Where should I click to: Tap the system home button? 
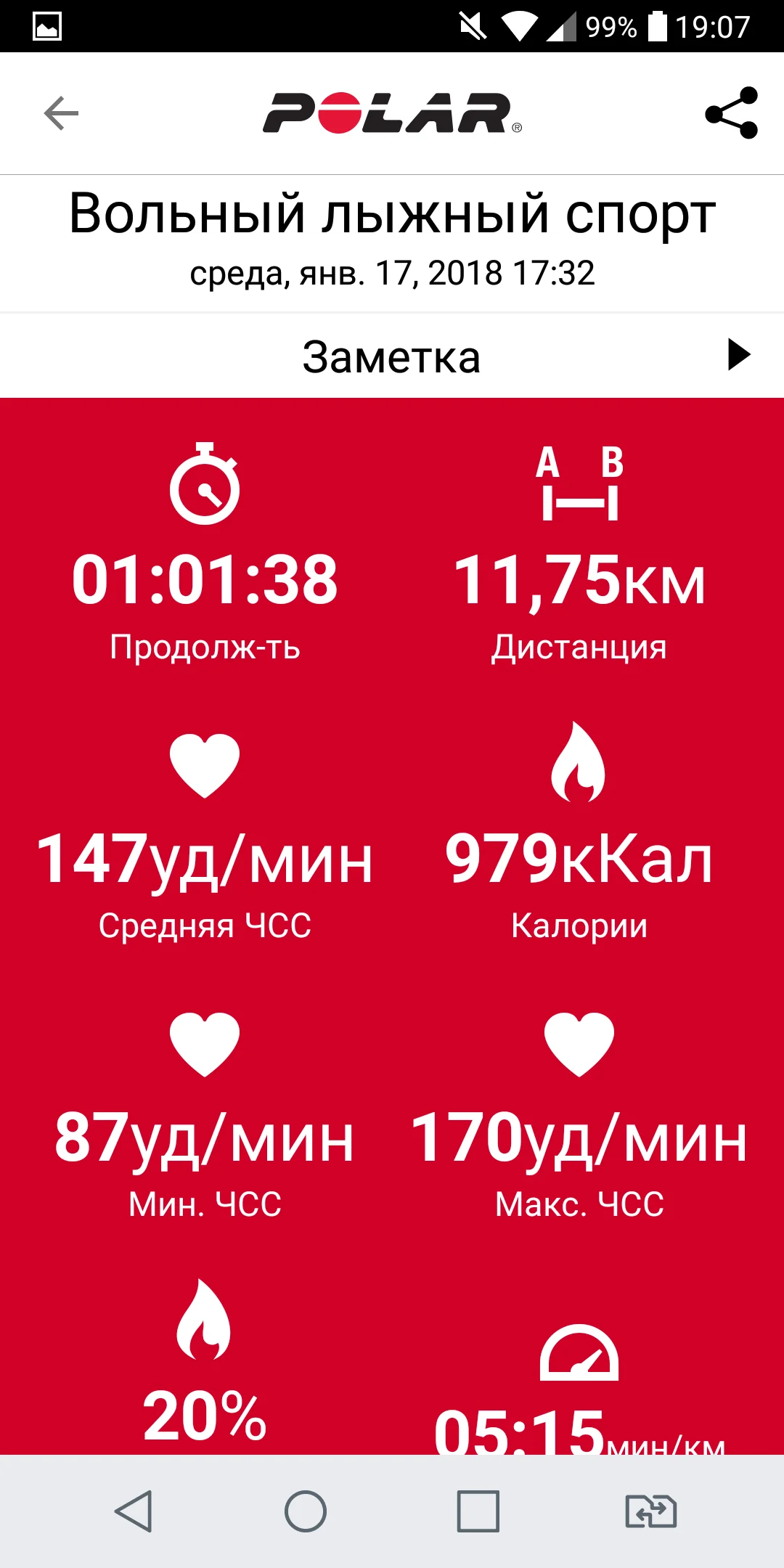306,1512
